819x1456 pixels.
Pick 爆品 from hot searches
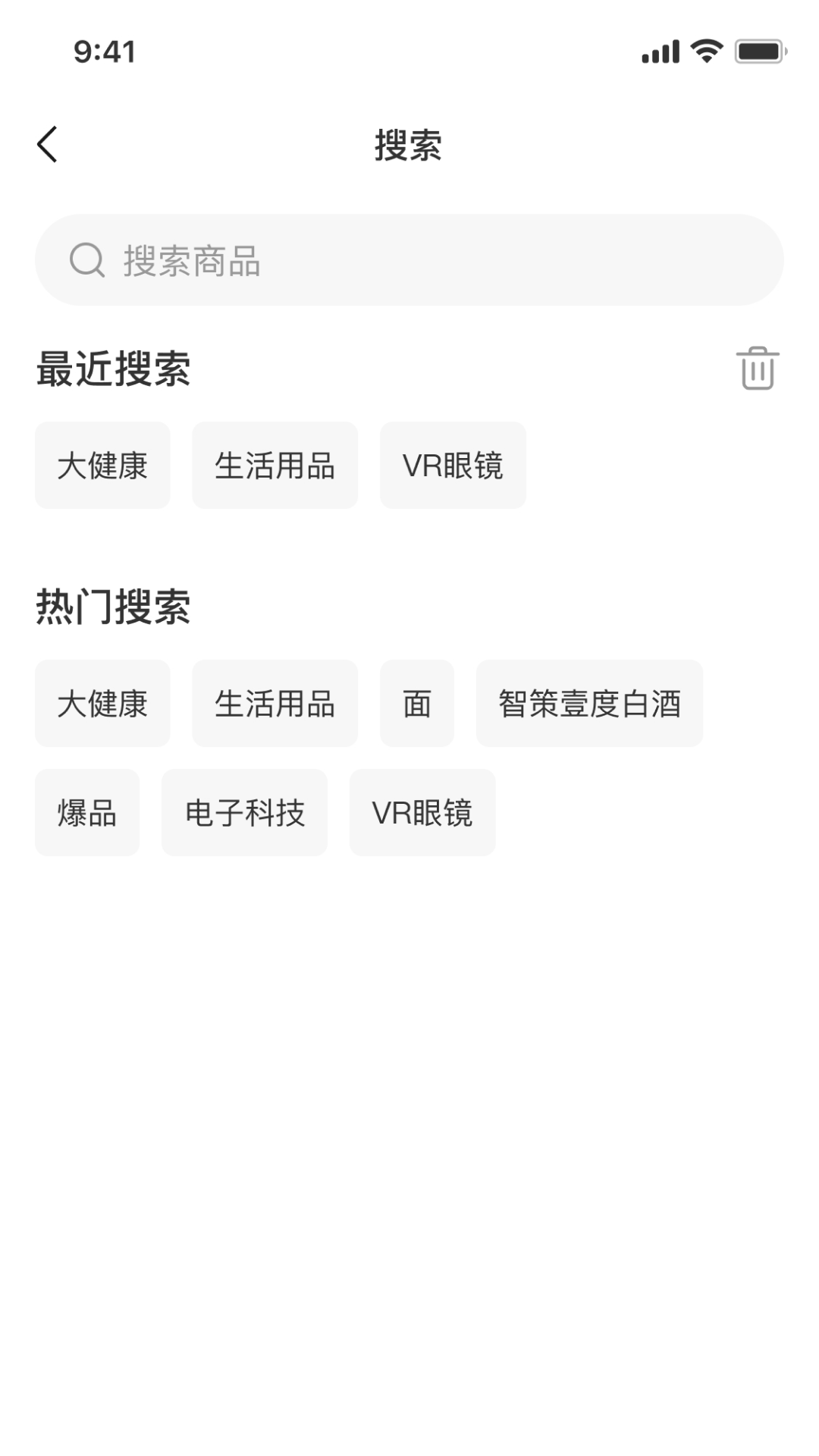(x=86, y=812)
